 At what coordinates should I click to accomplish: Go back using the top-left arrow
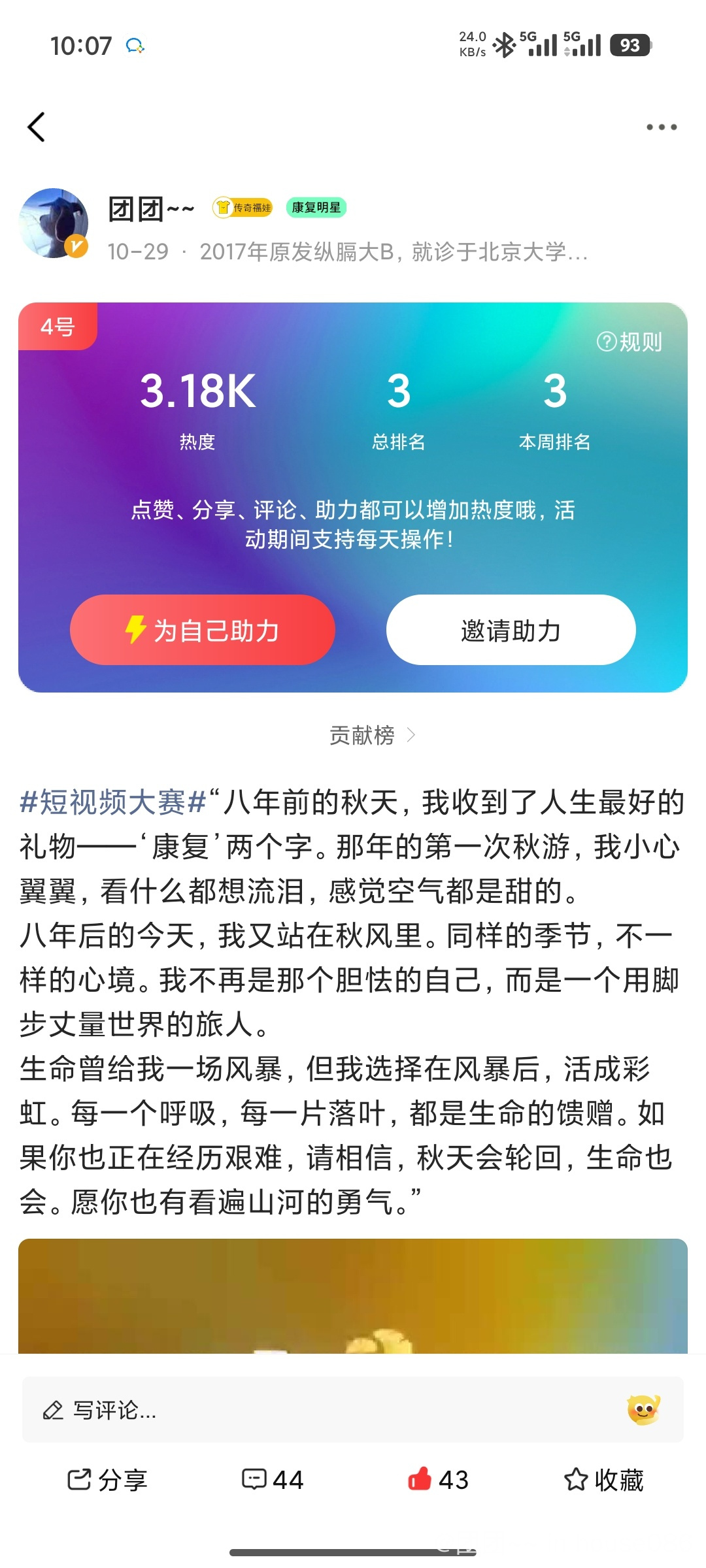[x=37, y=127]
